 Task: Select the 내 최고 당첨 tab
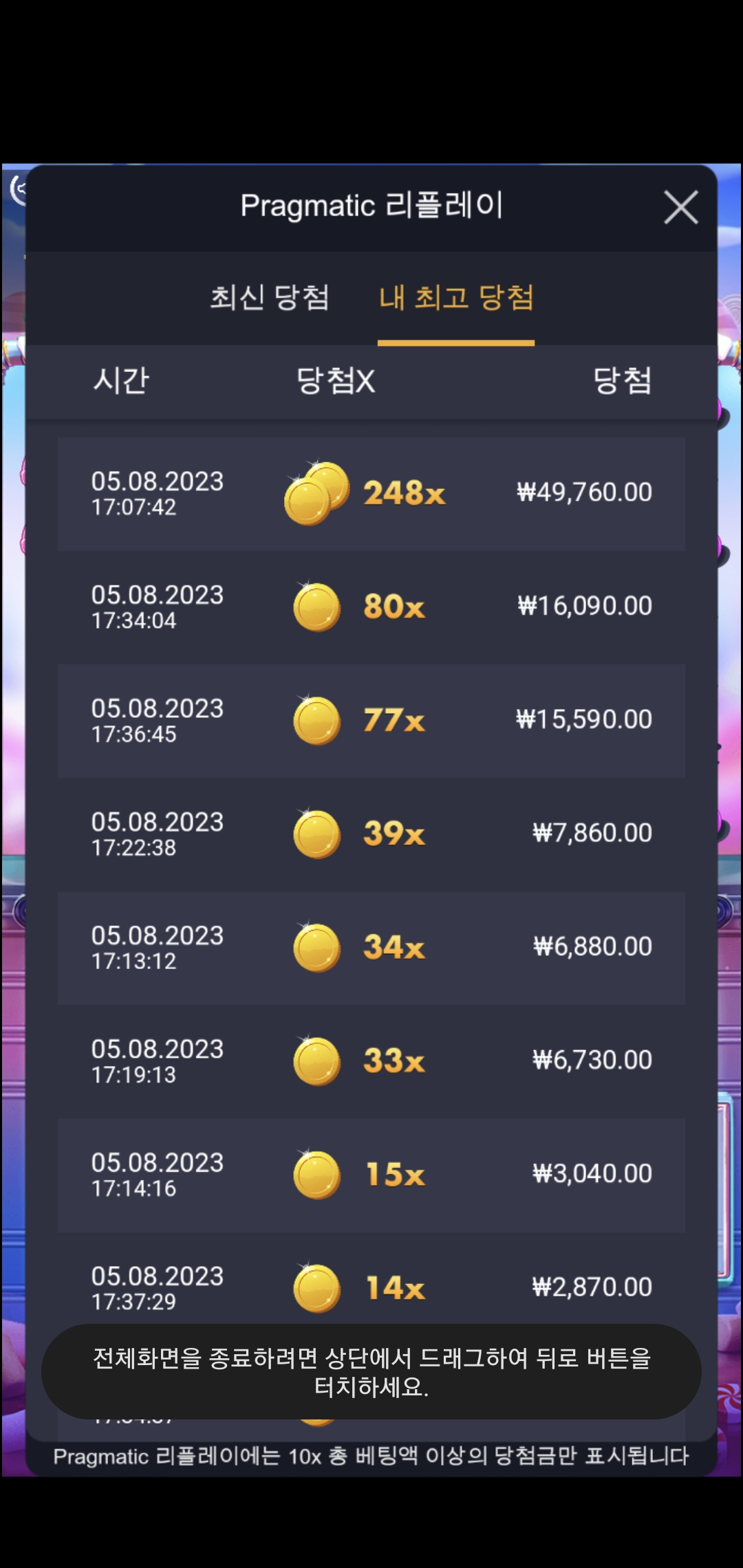(456, 297)
